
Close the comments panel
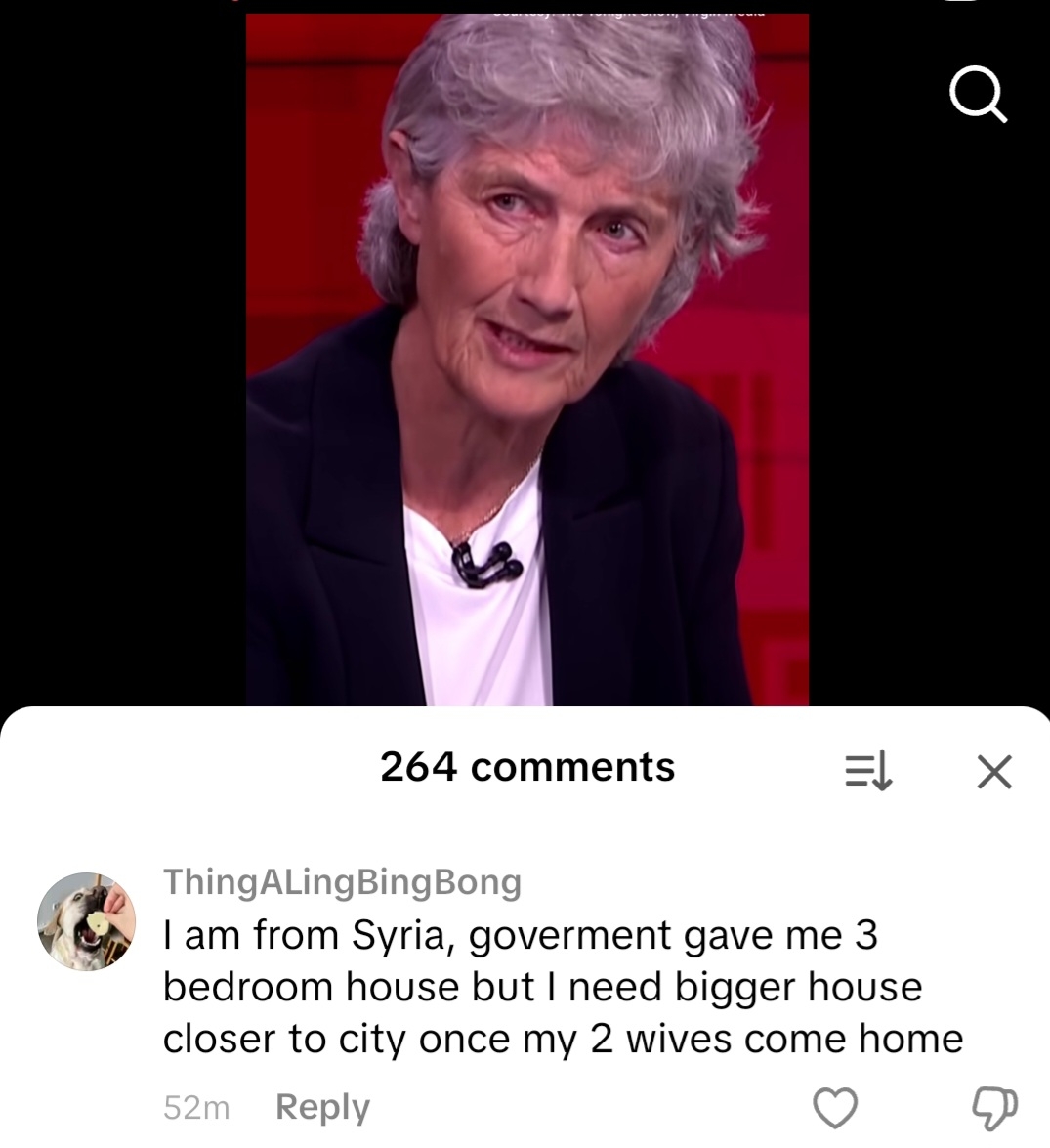point(994,772)
